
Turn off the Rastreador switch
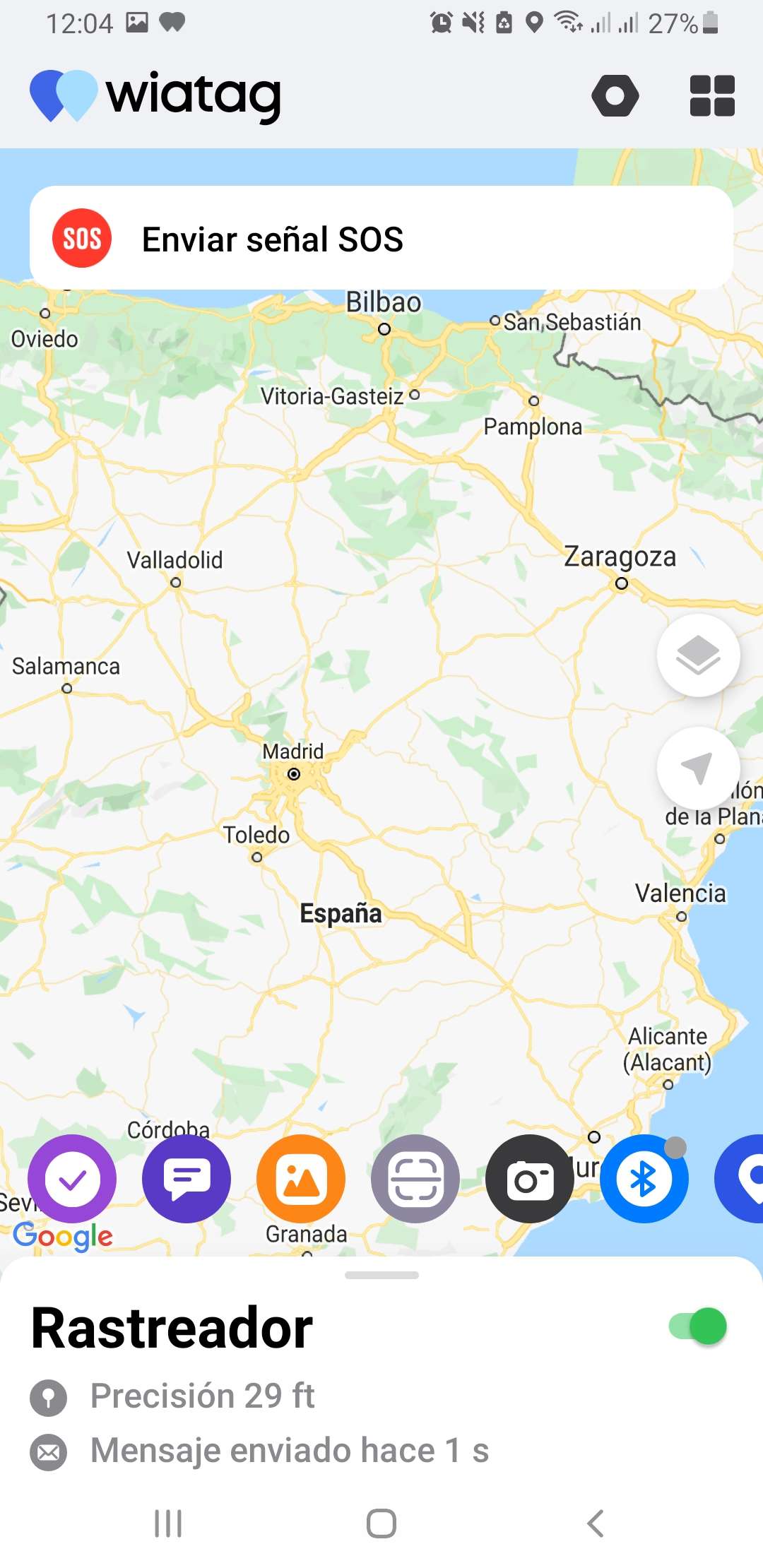(697, 1326)
